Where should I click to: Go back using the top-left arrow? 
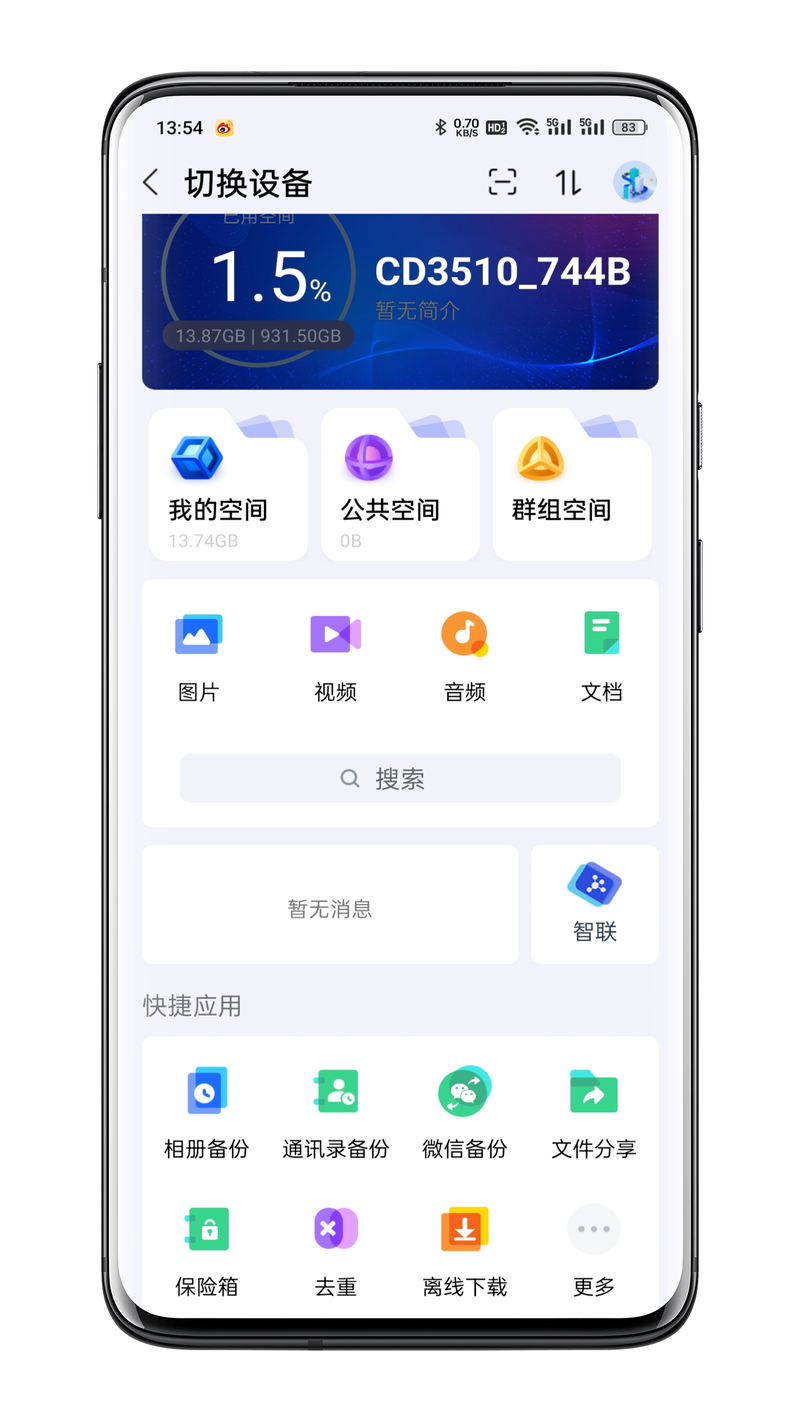(151, 183)
